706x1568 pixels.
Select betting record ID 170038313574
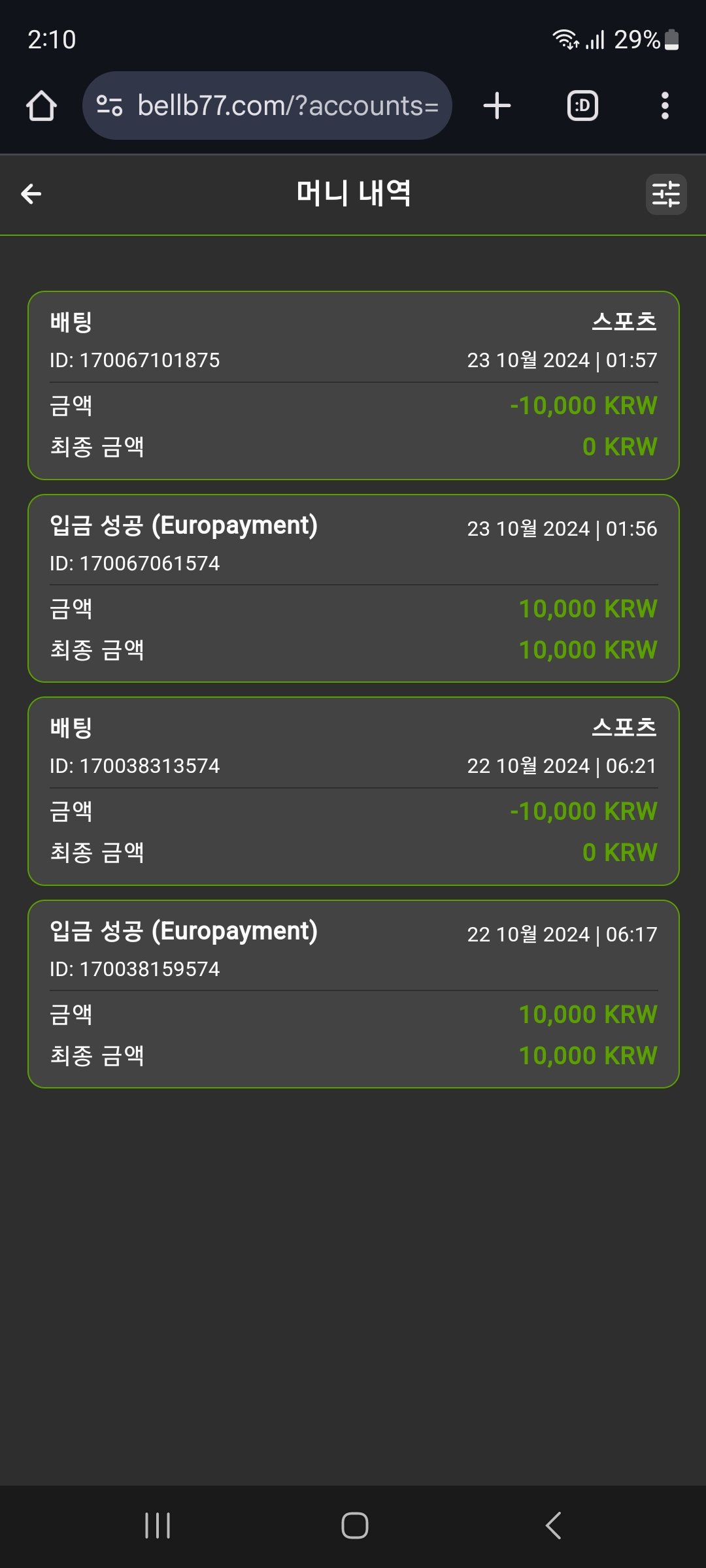tap(353, 791)
